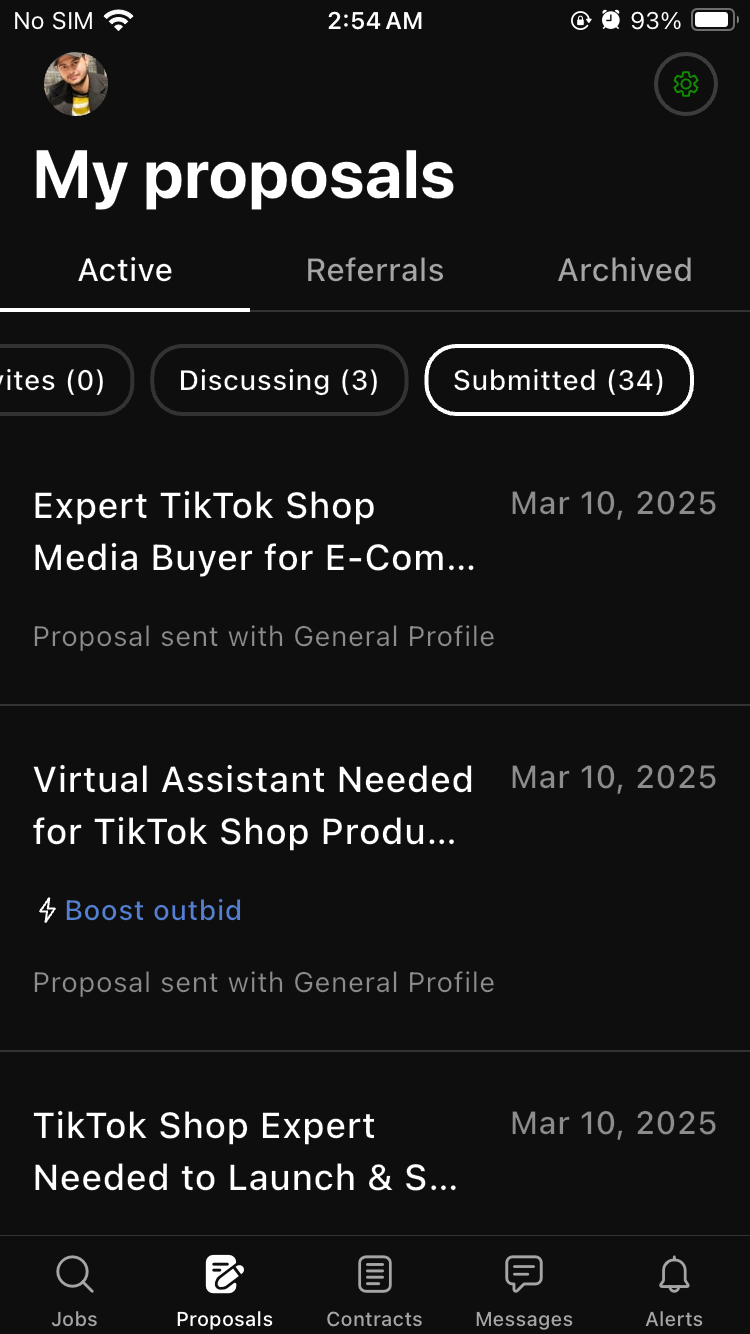This screenshot has height=1334, width=750.
Task: Open the Virtual Assistant TikTok Shop proposal
Action: tap(253, 805)
